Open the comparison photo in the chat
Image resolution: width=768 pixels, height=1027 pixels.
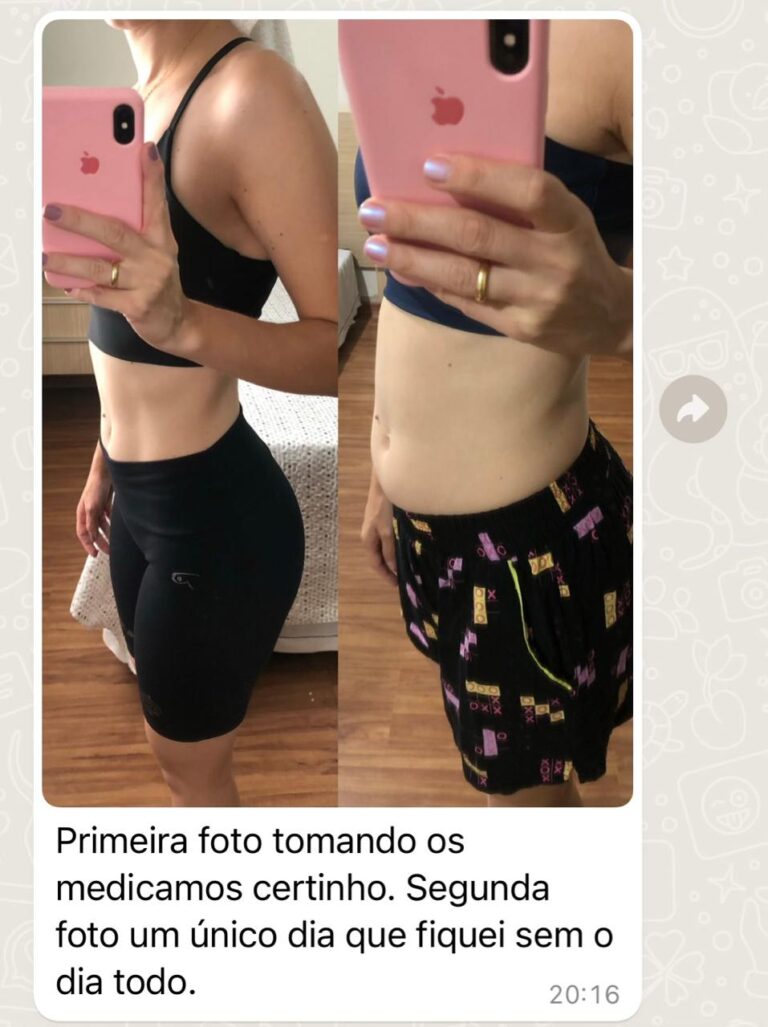[x=337, y=412]
